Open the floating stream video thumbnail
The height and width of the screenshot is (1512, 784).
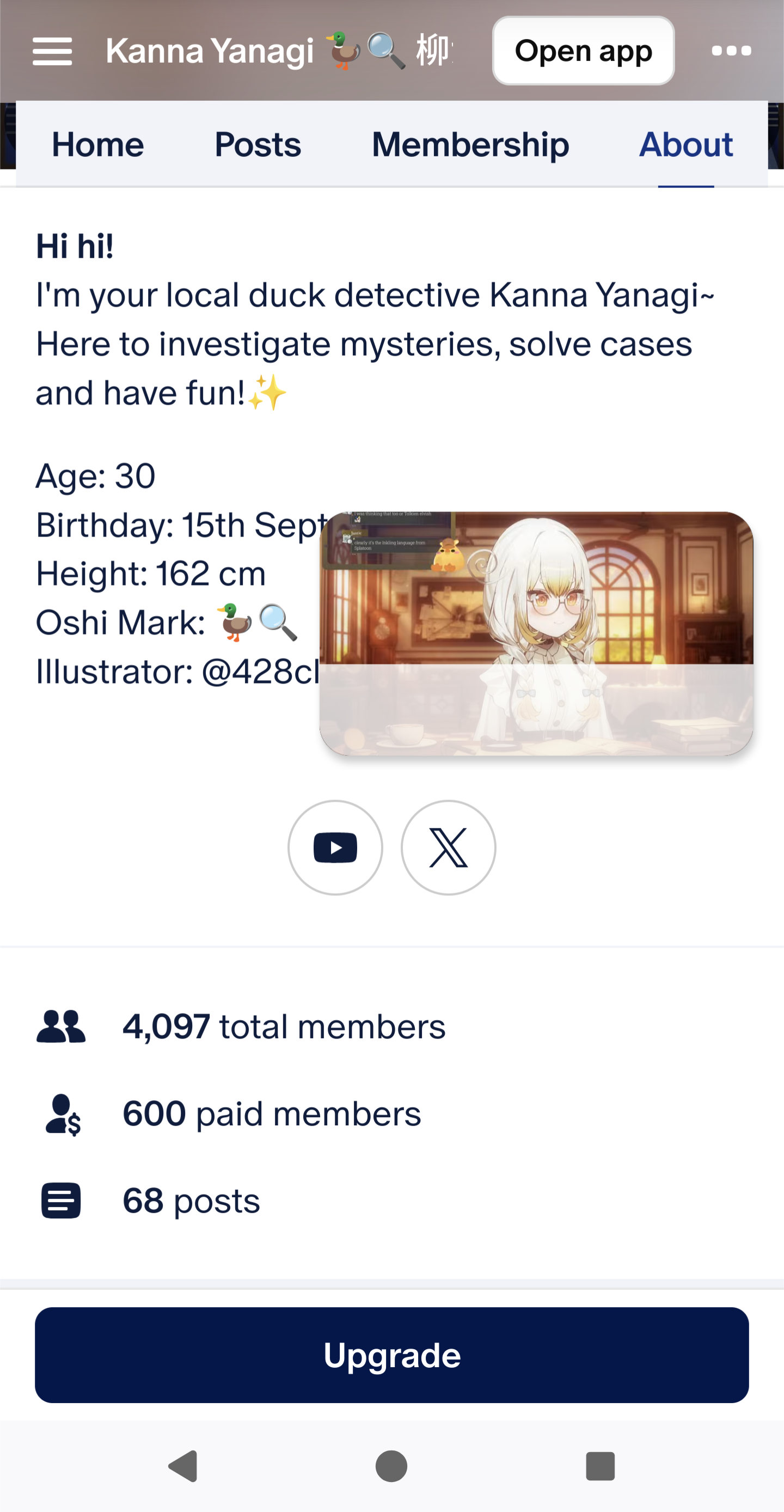click(536, 633)
